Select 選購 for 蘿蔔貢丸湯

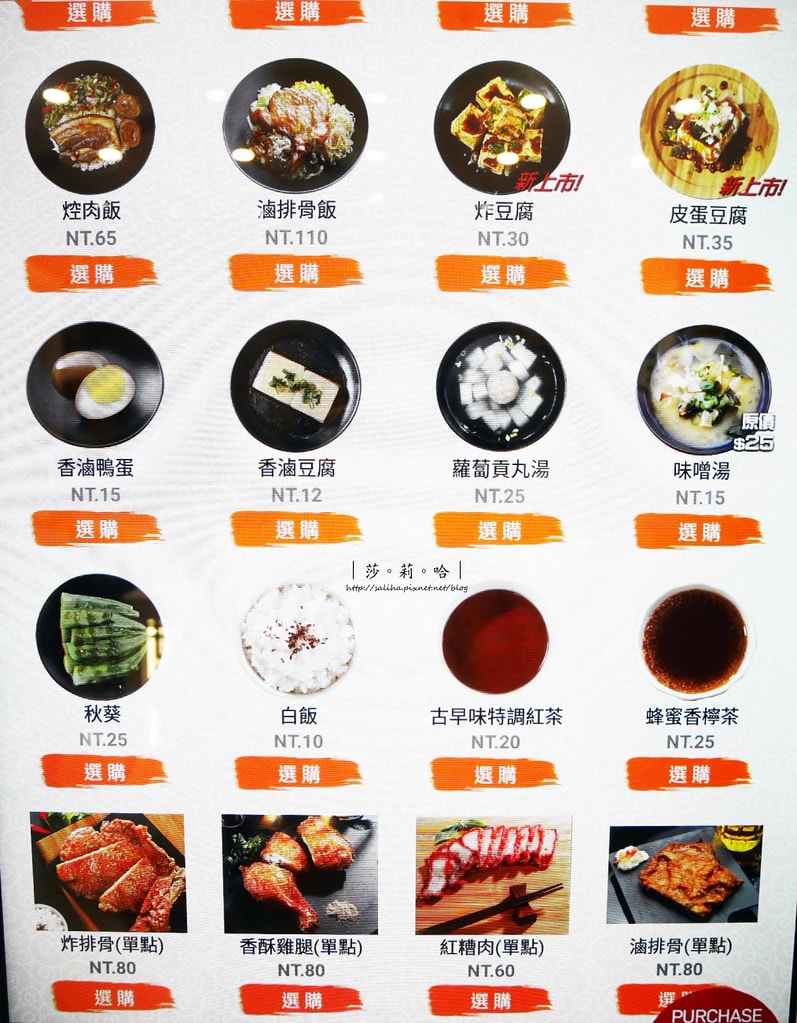498,529
